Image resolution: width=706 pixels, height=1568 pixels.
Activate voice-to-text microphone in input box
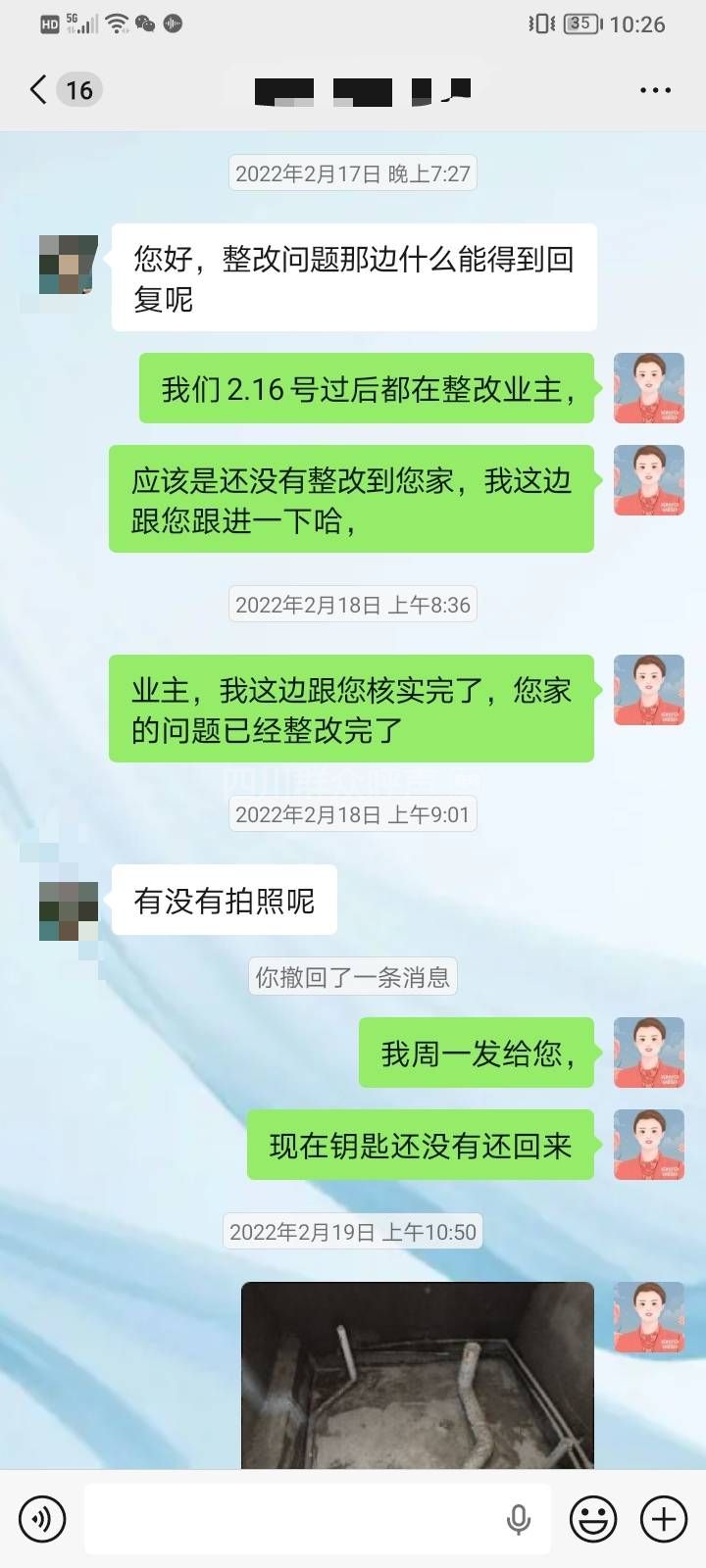pyautogui.click(x=519, y=1519)
